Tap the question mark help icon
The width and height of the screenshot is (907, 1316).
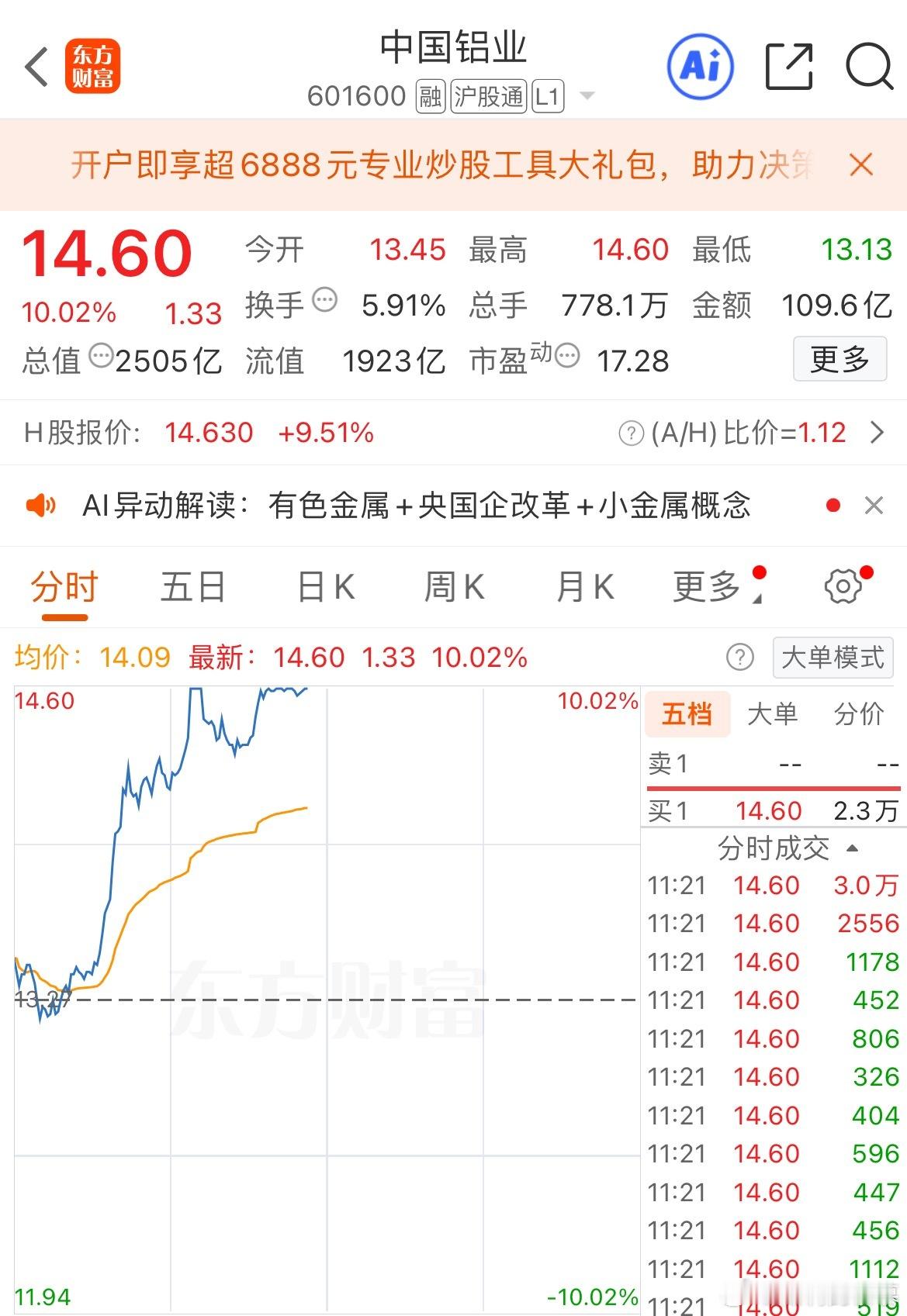pyautogui.click(x=741, y=657)
